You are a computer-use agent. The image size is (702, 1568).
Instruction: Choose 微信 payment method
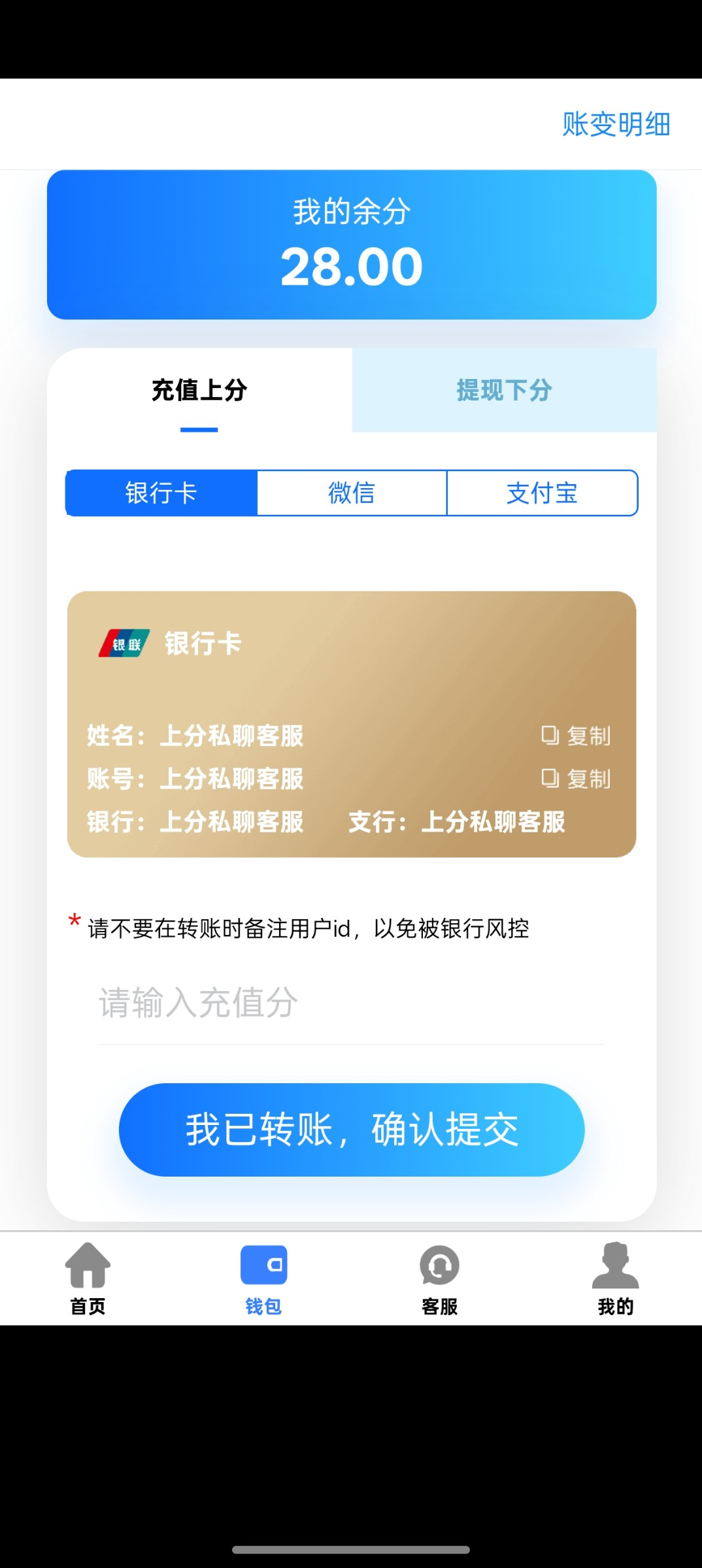(352, 493)
